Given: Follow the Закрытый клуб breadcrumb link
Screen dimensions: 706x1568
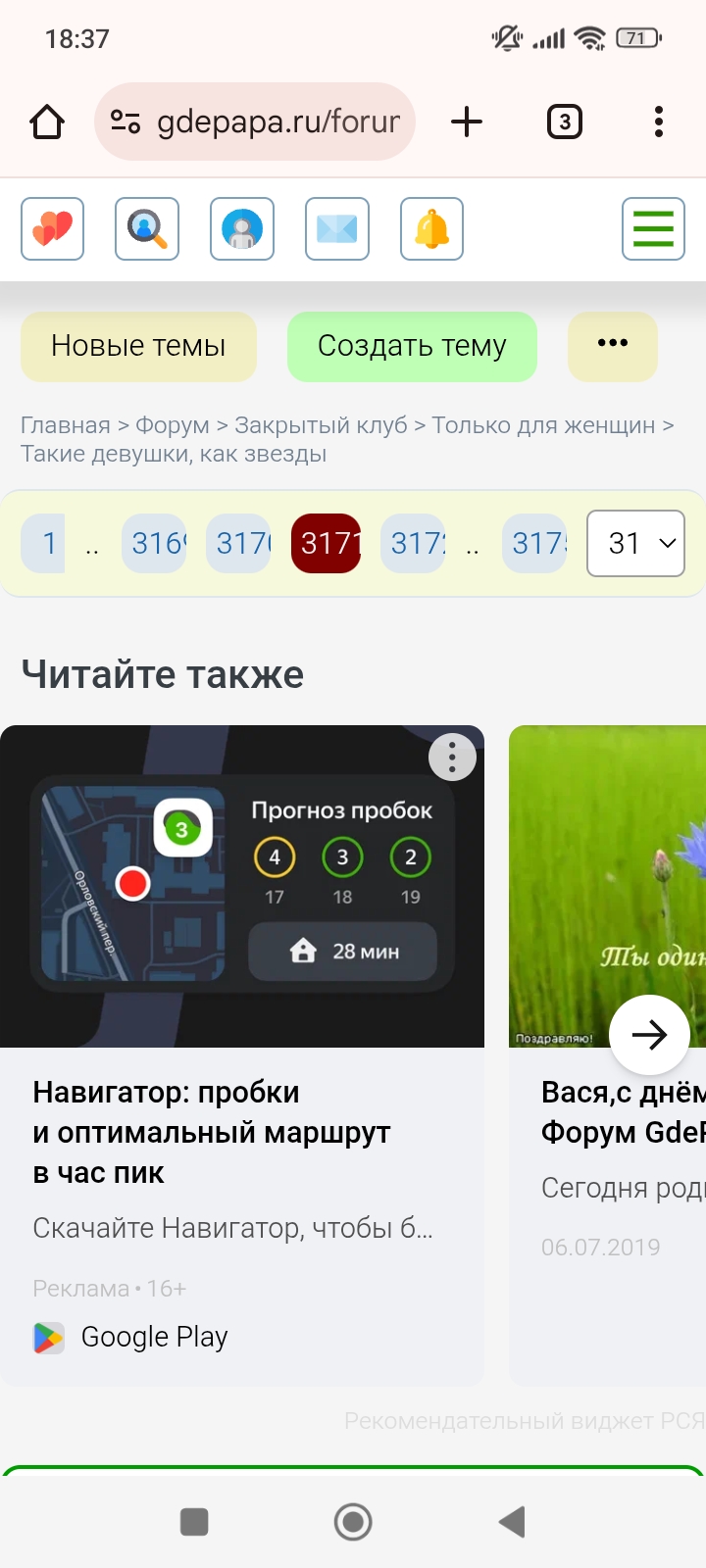Looking at the screenshot, I should (321, 425).
